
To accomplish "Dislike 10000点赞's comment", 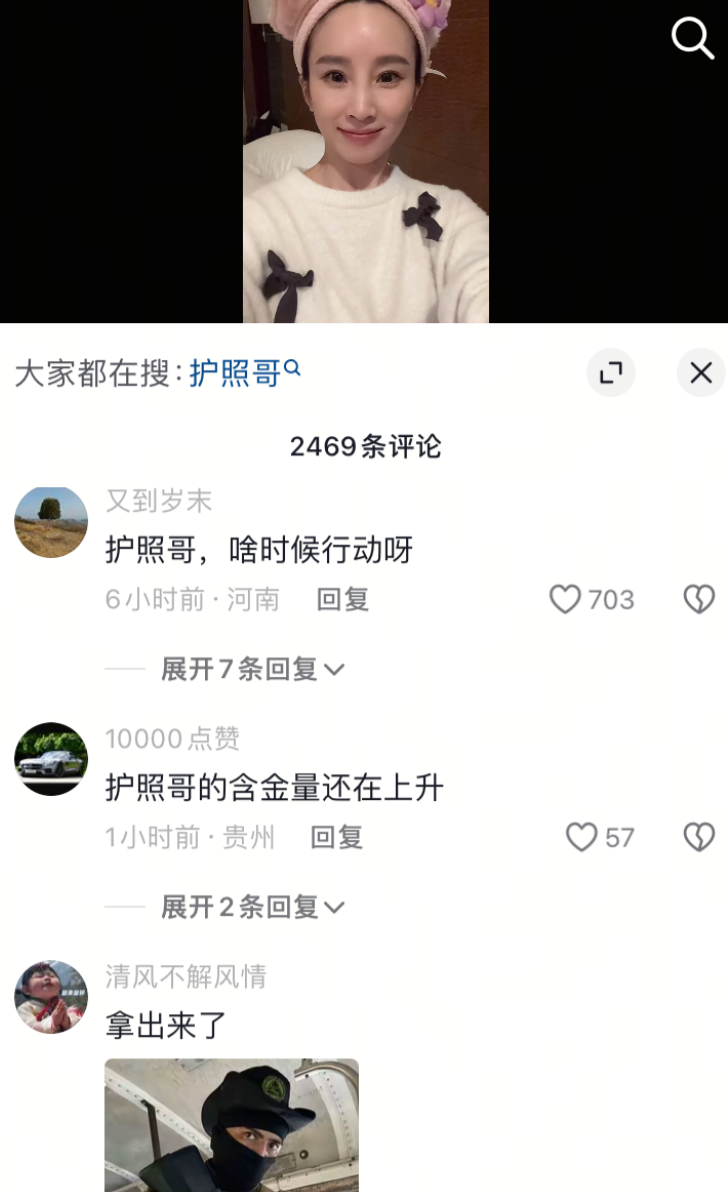I will pos(698,838).
